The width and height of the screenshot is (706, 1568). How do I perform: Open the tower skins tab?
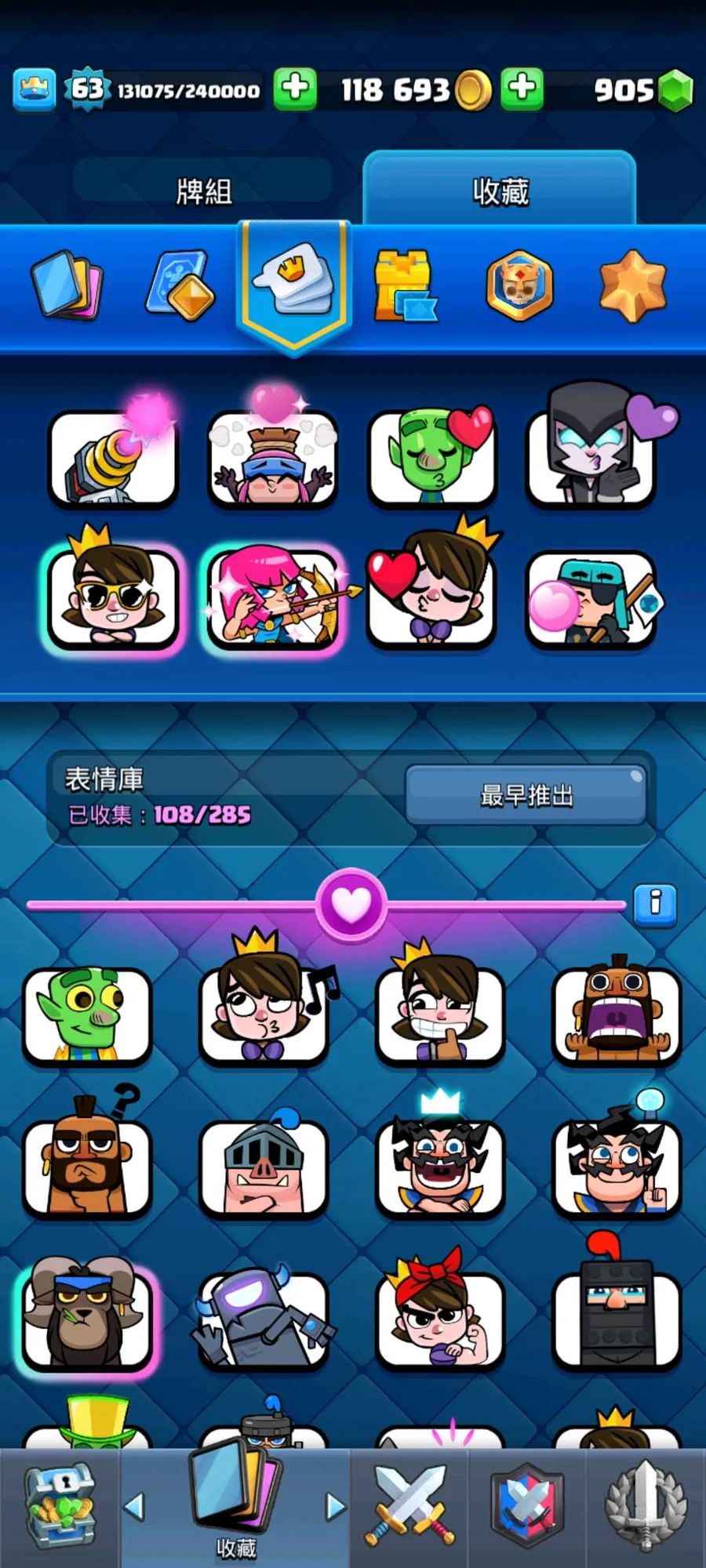(405, 286)
